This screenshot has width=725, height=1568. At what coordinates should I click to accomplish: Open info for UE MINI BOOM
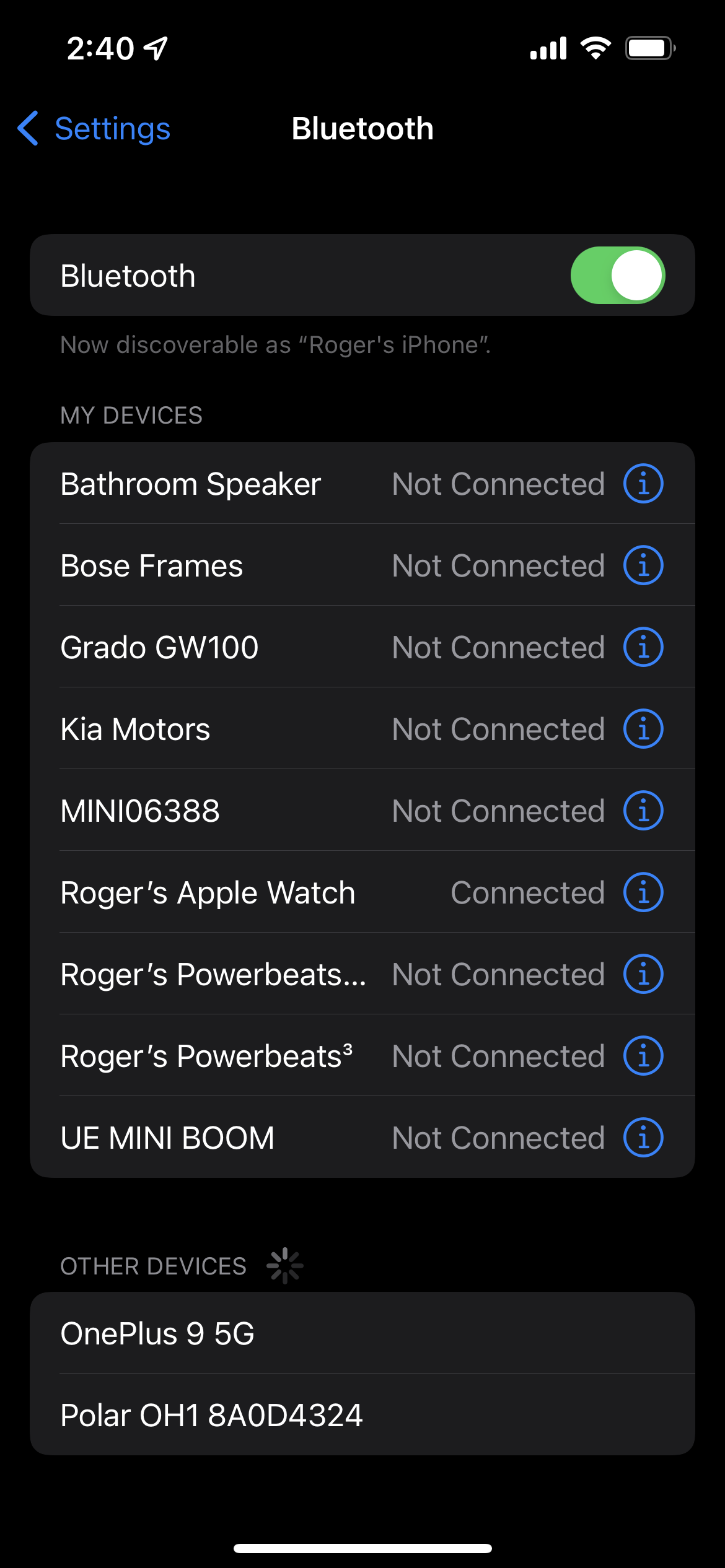tap(643, 1138)
